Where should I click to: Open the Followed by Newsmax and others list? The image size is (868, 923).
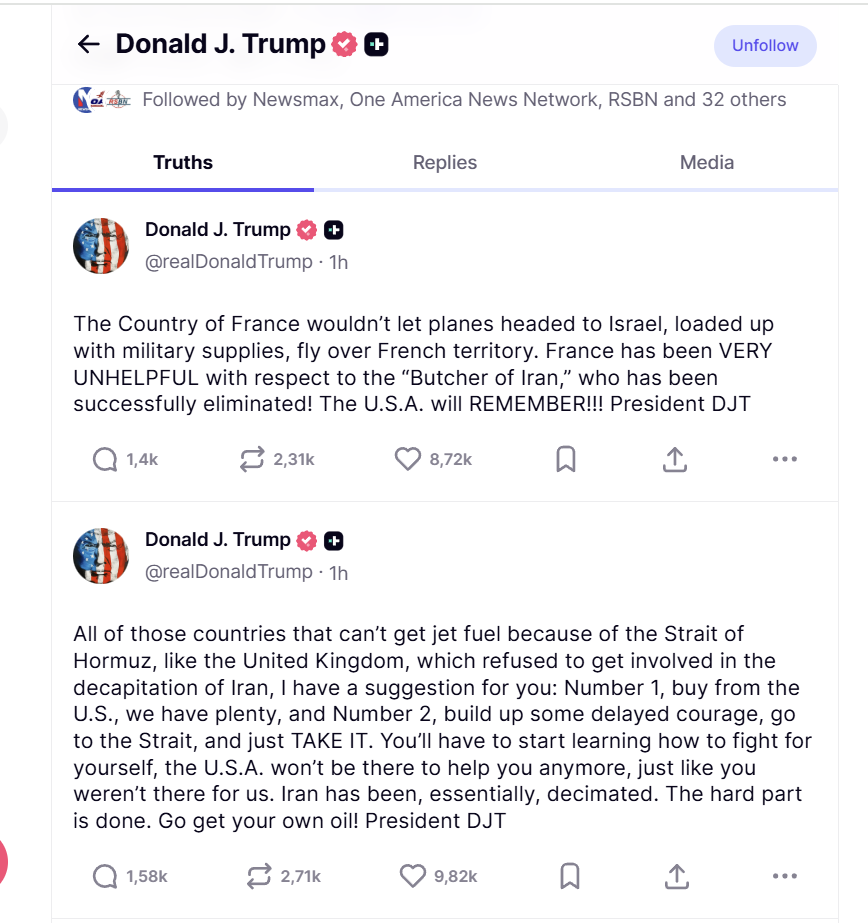[430, 99]
